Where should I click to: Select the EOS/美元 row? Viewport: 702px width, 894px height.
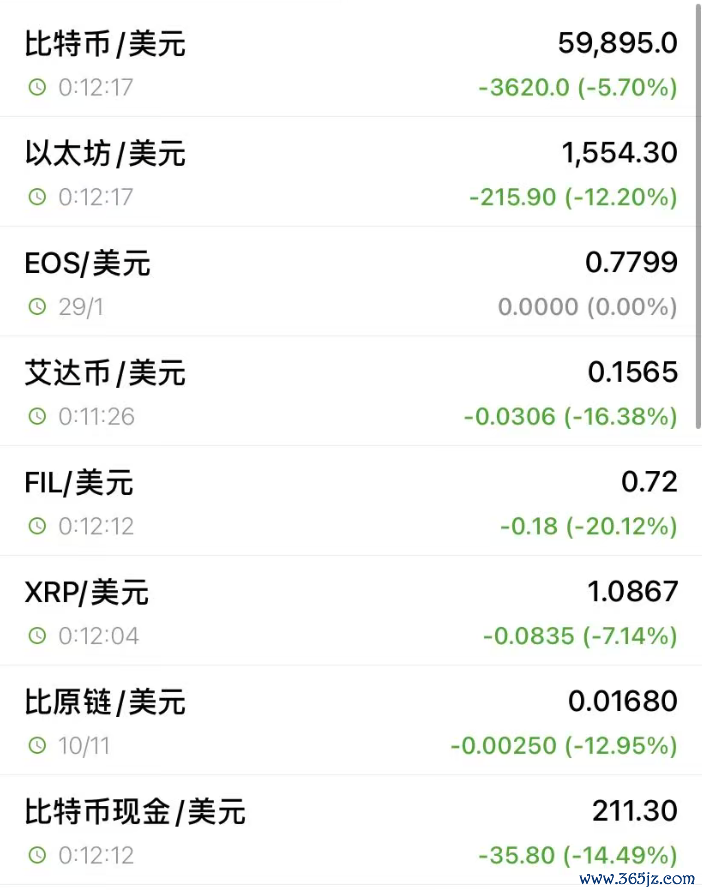point(351,282)
